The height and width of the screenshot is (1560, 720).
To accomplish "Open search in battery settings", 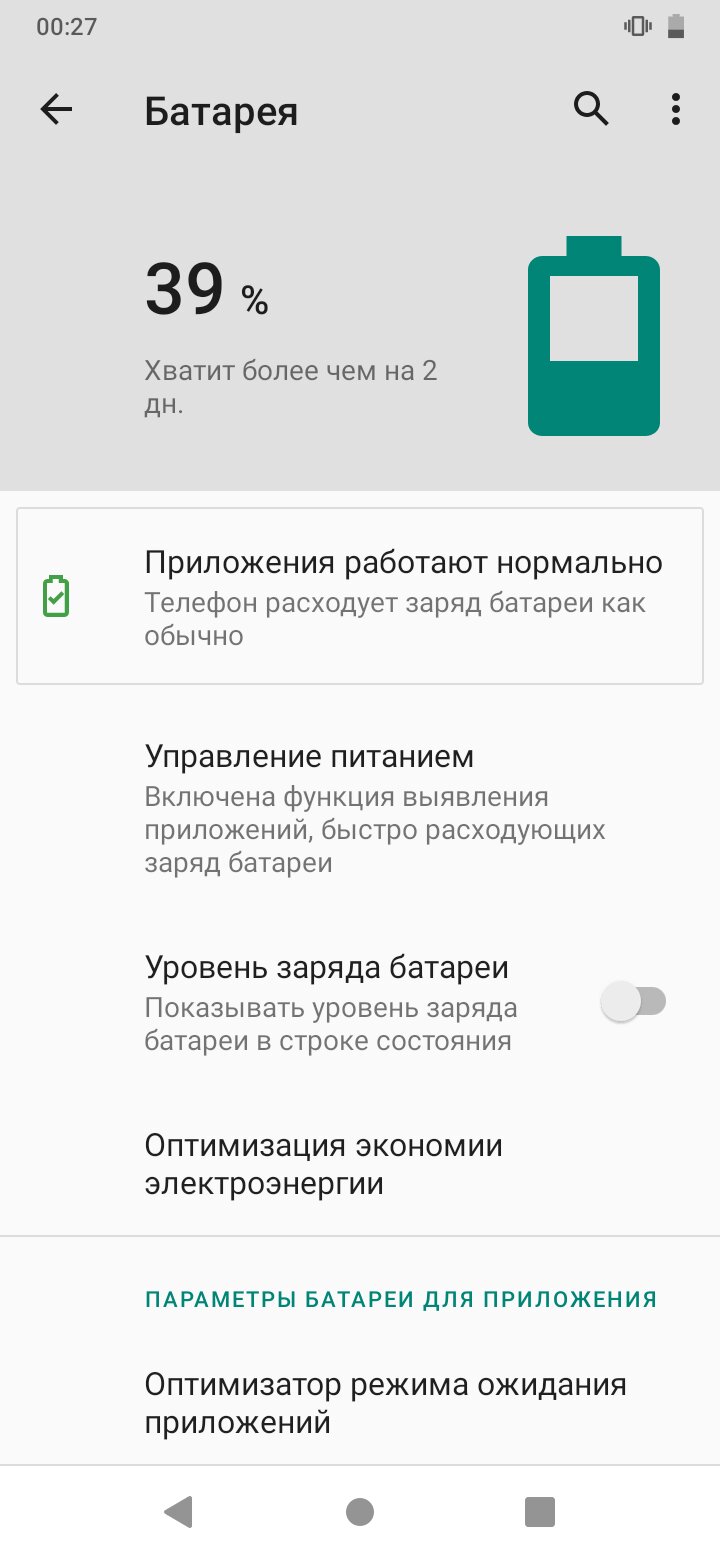I will click(591, 109).
